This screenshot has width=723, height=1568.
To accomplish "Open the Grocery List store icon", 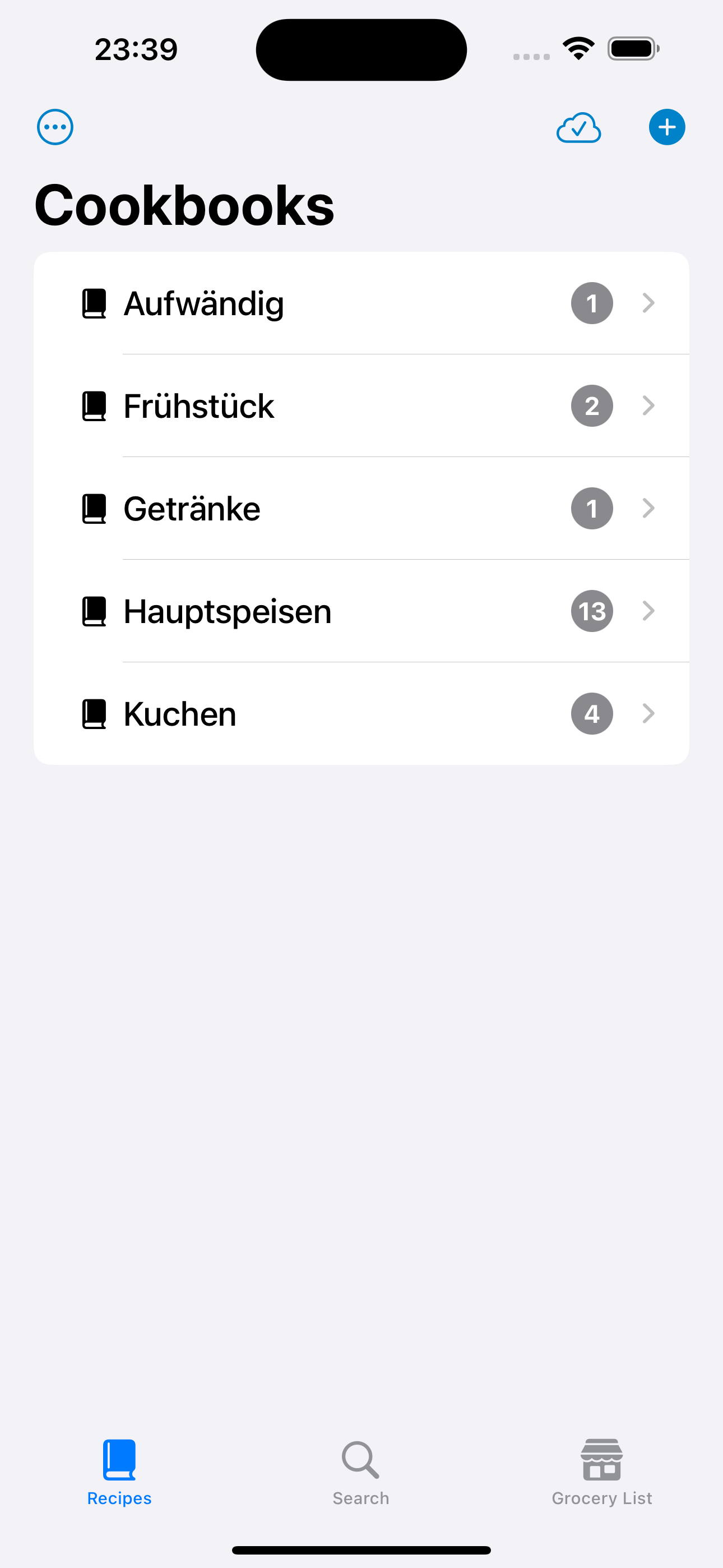I will (x=601, y=1458).
